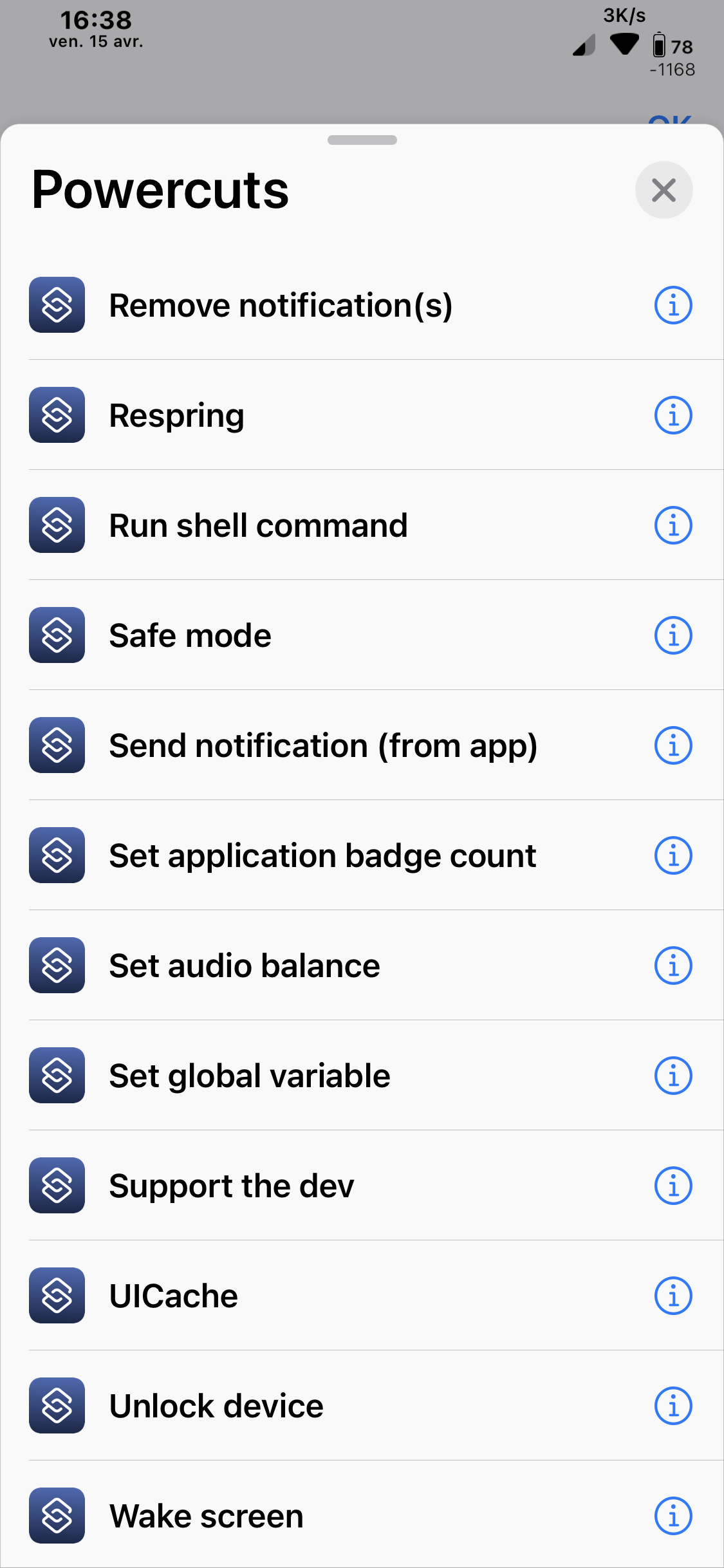Open info for UICache
The image size is (724, 1568).
tap(673, 1296)
